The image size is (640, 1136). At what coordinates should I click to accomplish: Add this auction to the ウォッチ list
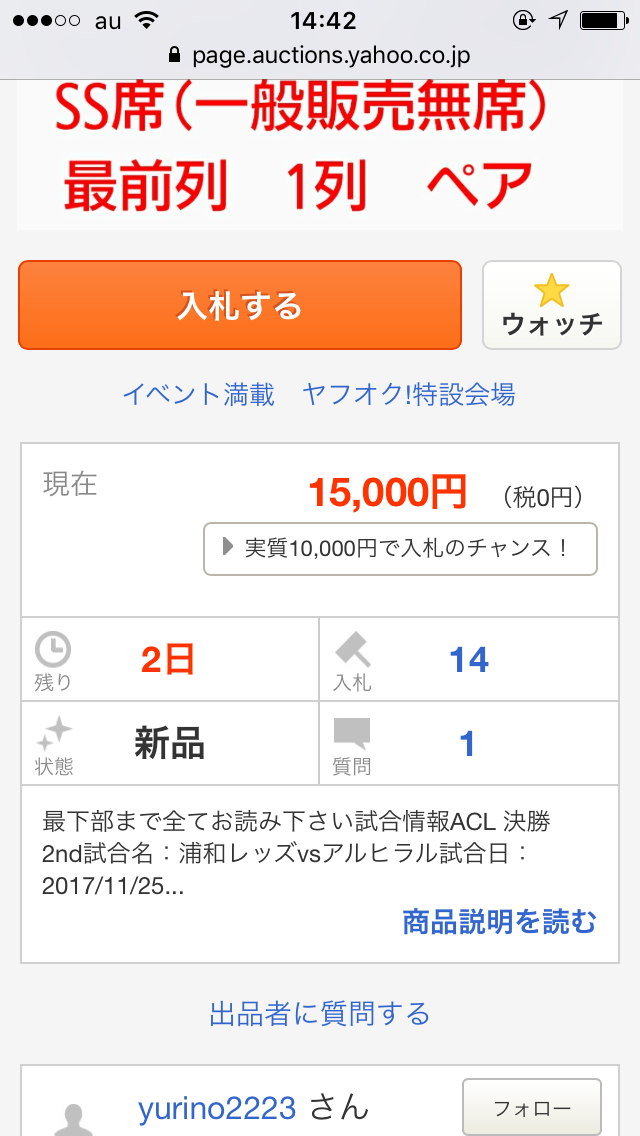552,305
